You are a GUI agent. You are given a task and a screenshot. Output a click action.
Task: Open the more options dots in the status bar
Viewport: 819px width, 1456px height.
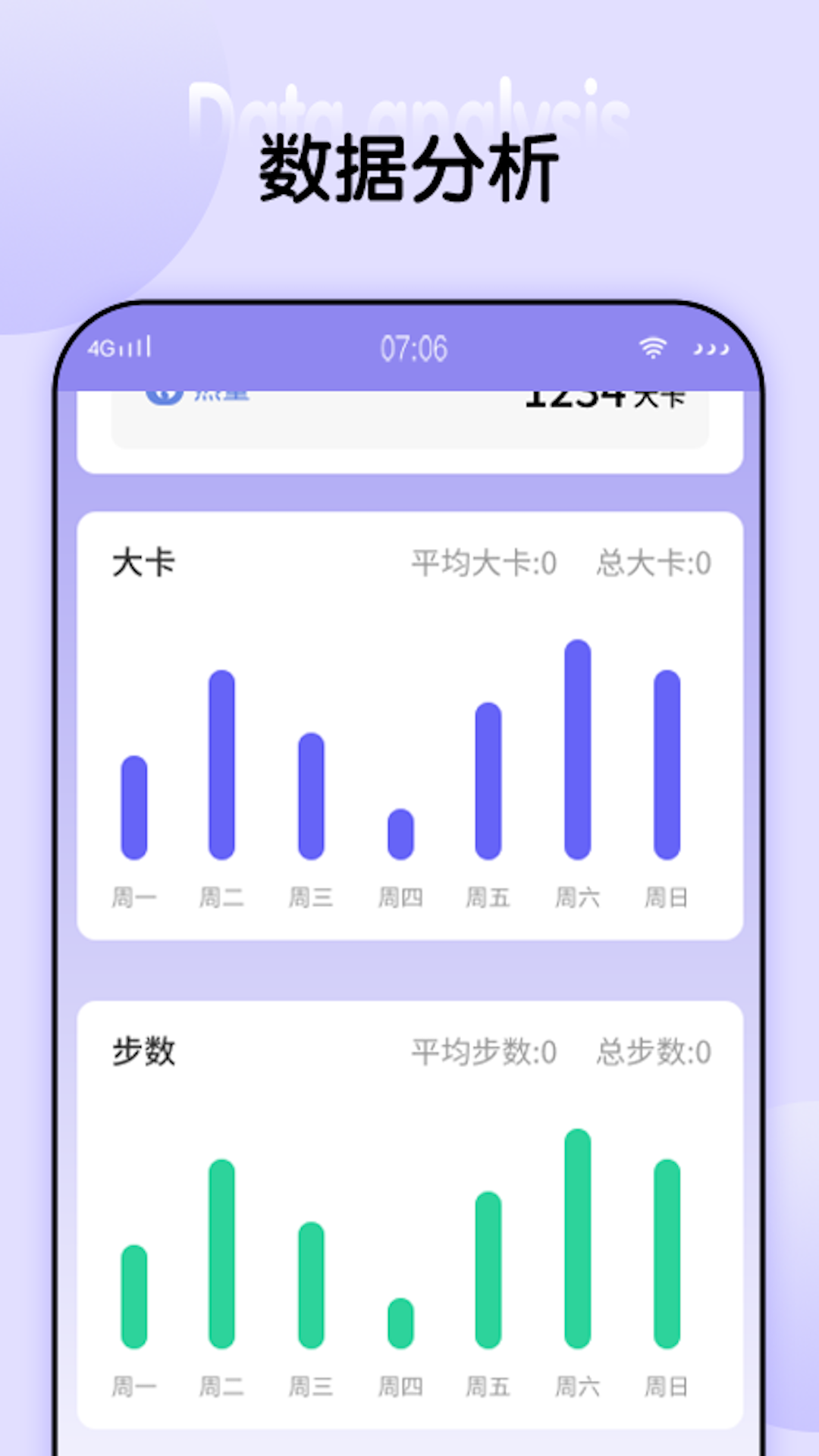pyautogui.click(x=710, y=350)
